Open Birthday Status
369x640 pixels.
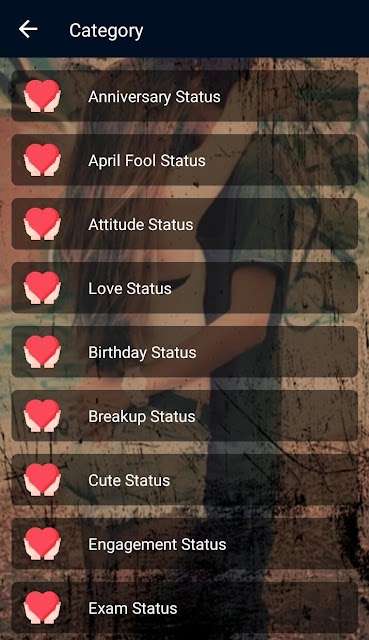(184, 352)
